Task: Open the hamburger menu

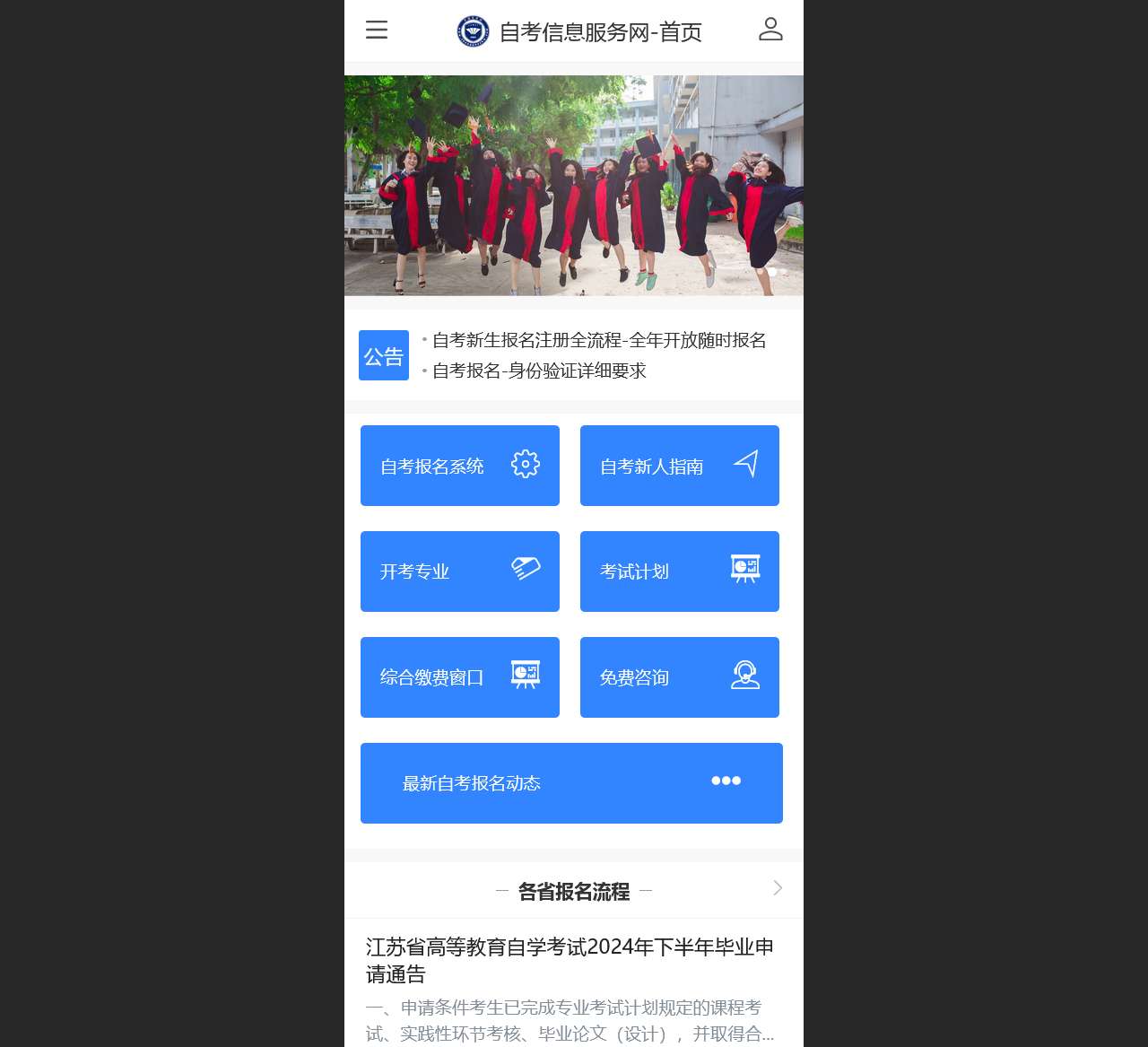Action: pyautogui.click(x=377, y=30)
